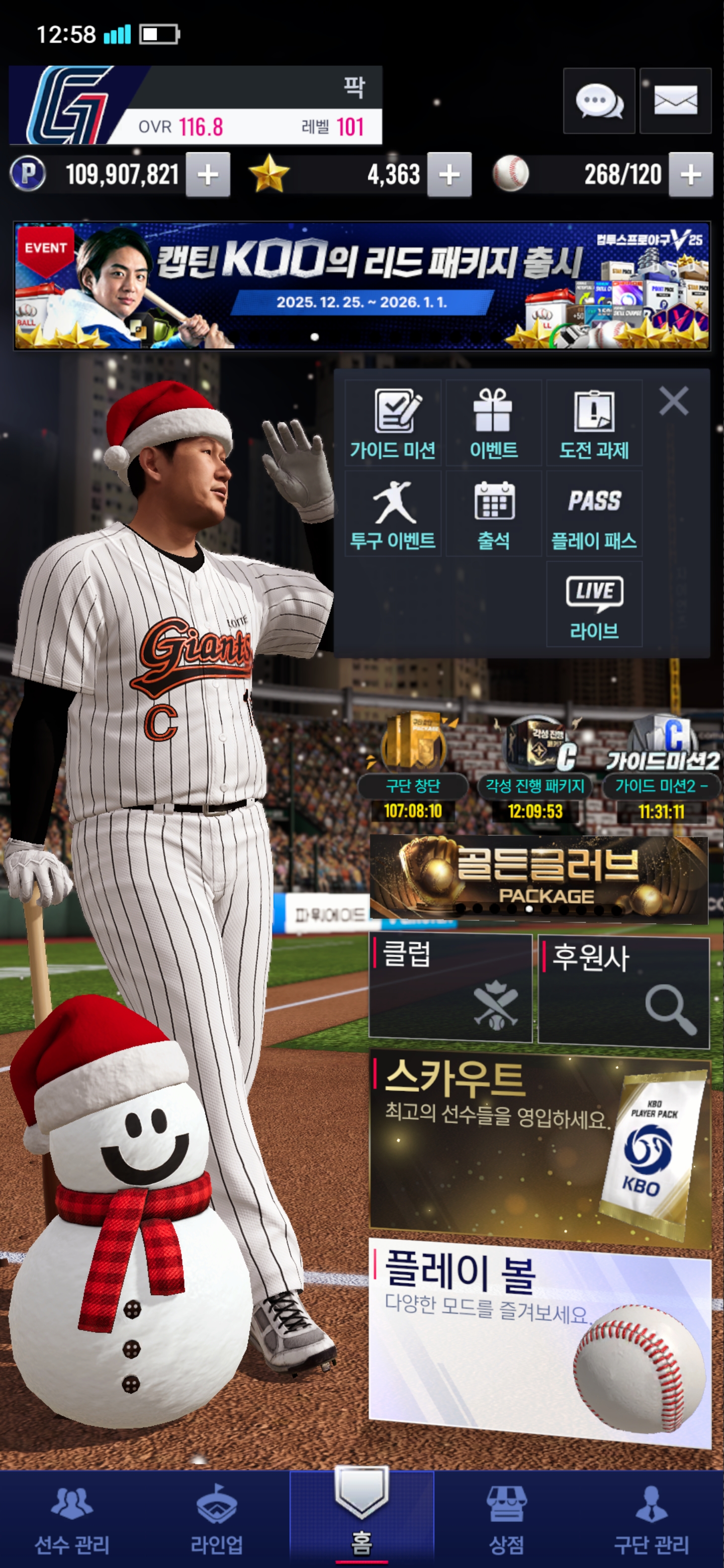
Task: Open 투구 이벤트
Action: [393, 513]
